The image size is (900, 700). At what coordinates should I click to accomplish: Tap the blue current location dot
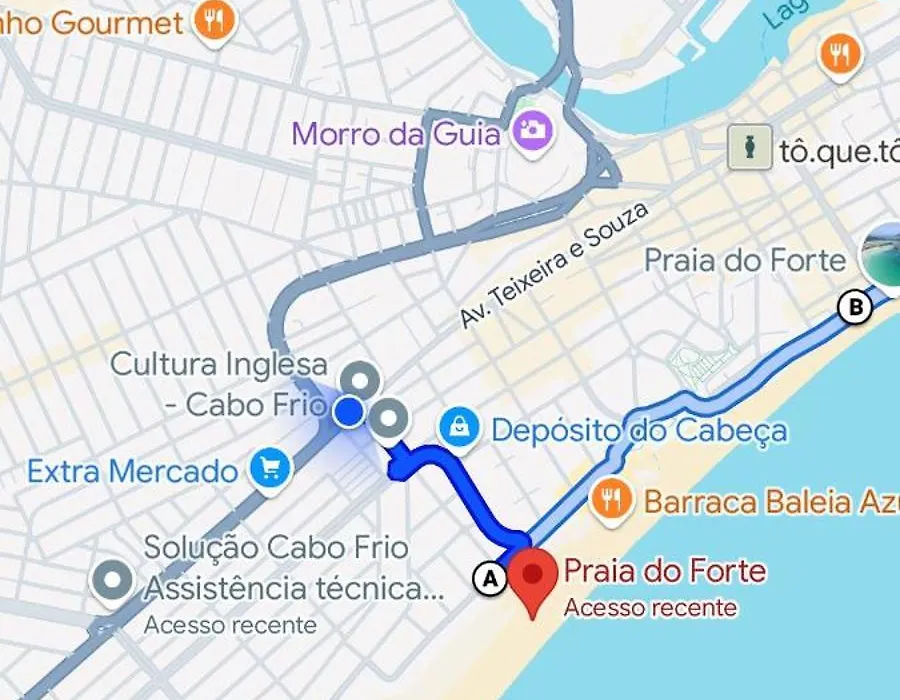(348, 411)
